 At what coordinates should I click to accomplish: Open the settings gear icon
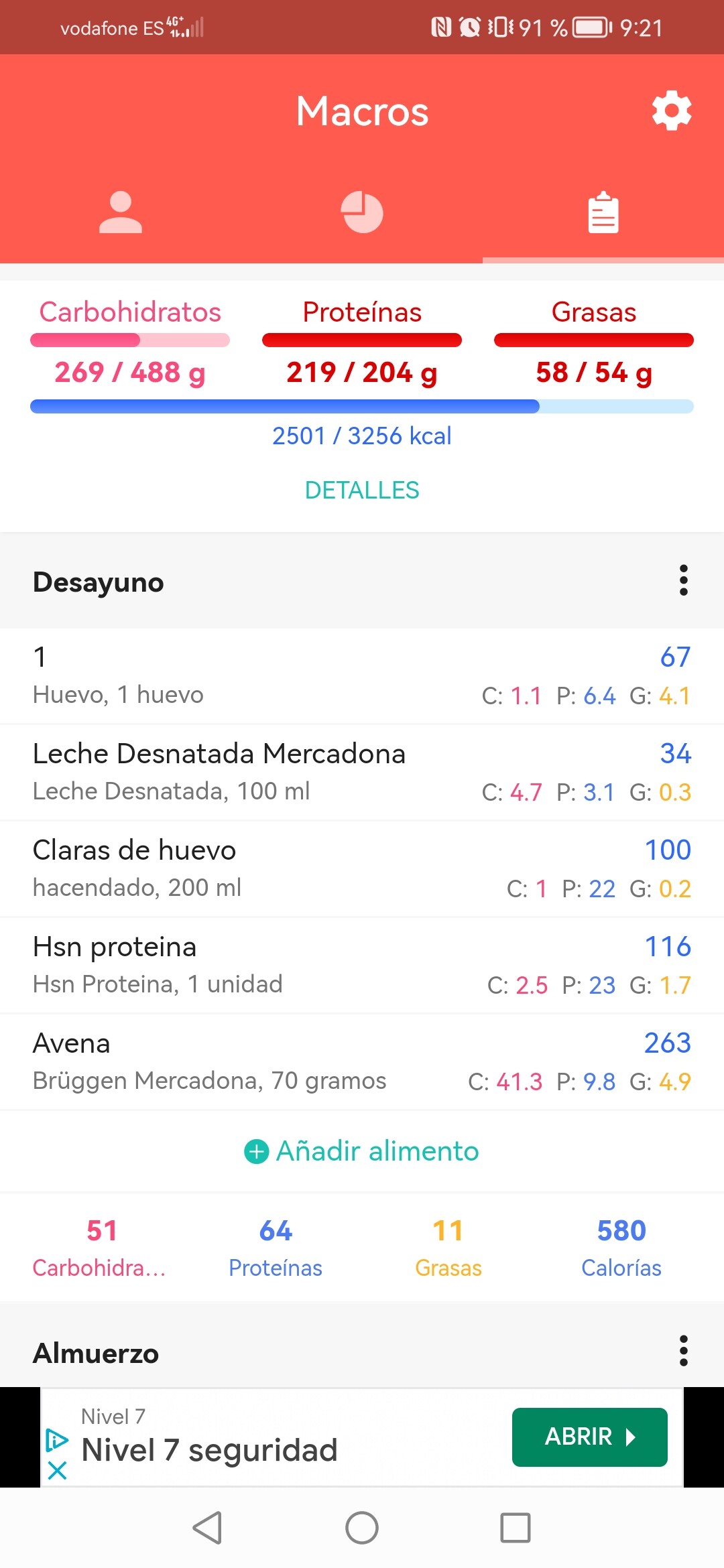[x=672, y=111]
